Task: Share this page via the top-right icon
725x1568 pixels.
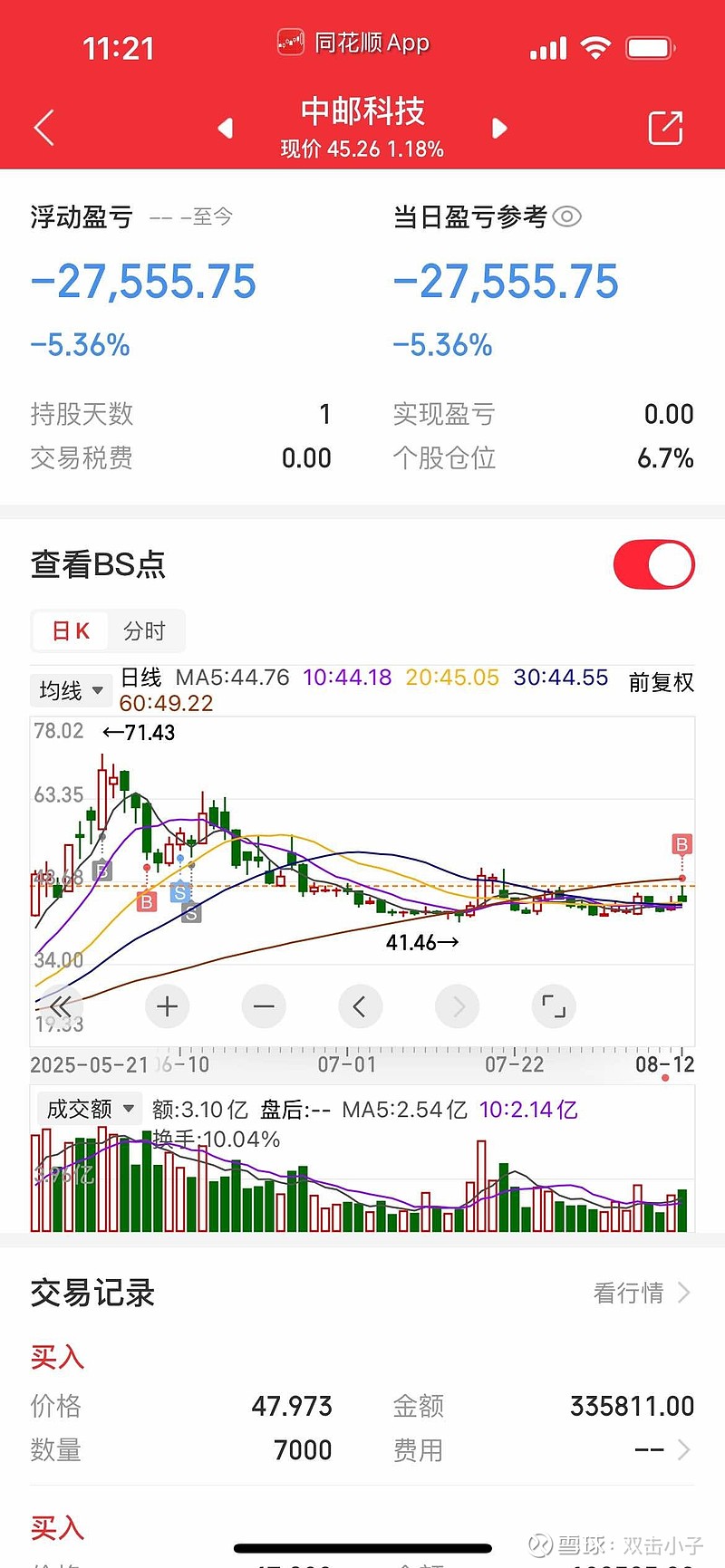Action: [x=665, y=128]
